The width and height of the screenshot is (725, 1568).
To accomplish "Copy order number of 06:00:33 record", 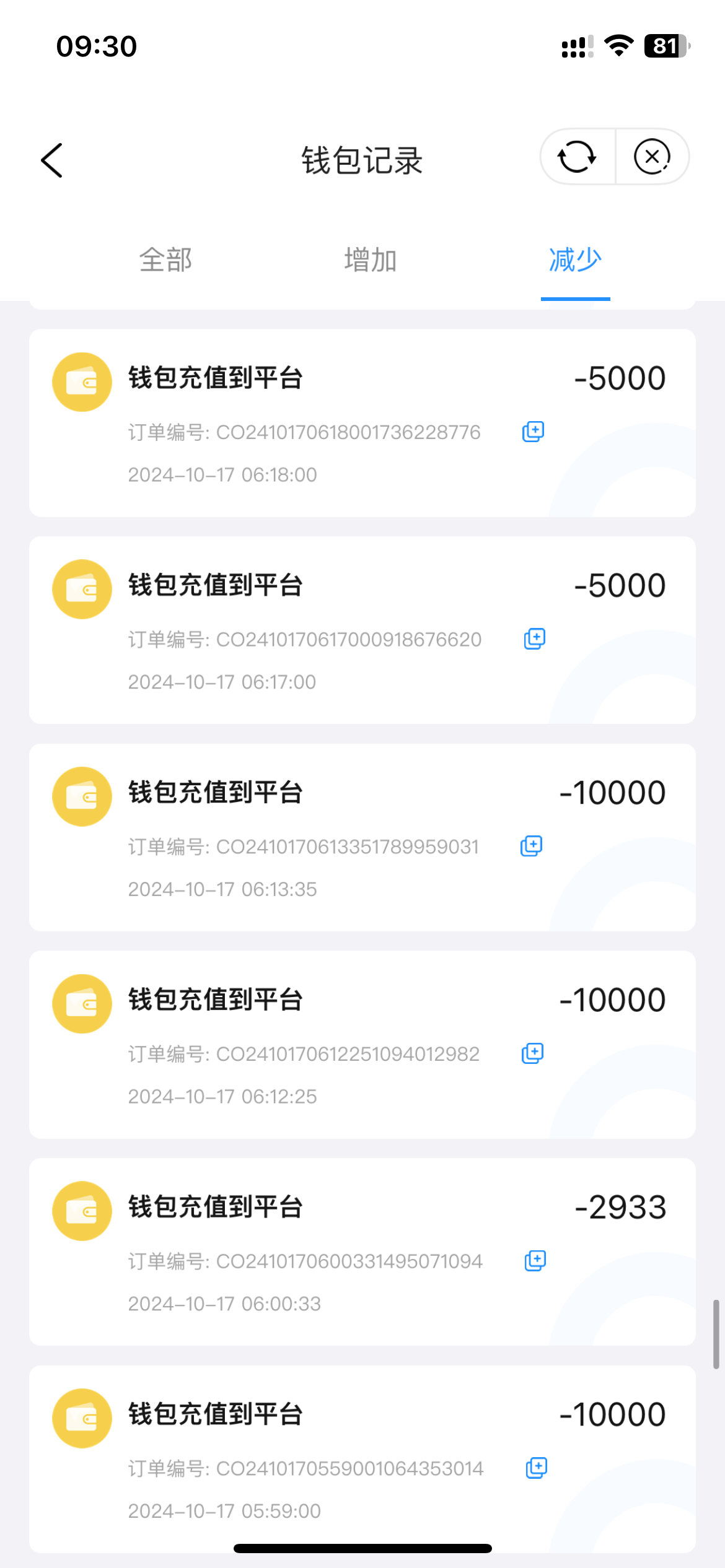I will [535, 1261].
